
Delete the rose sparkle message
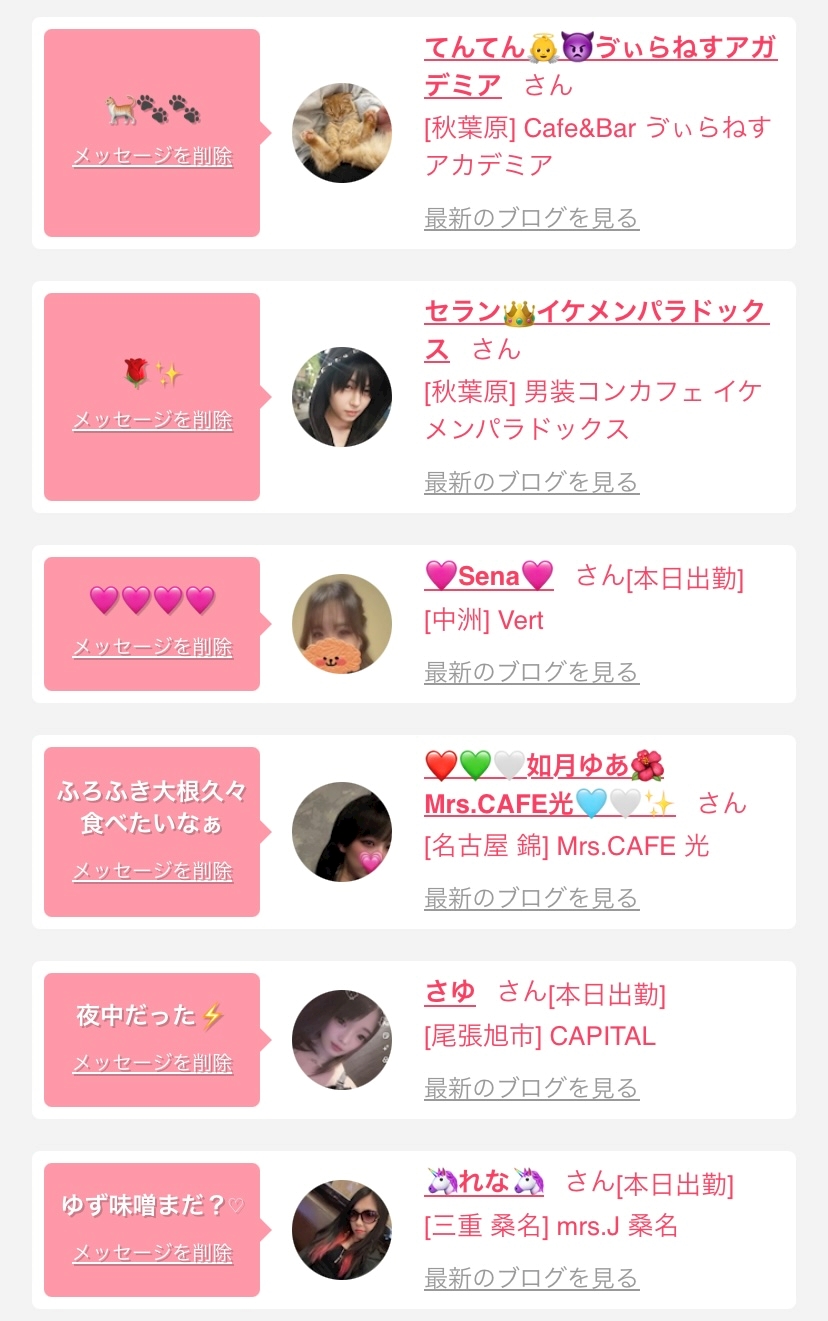(x=152, y=421)
